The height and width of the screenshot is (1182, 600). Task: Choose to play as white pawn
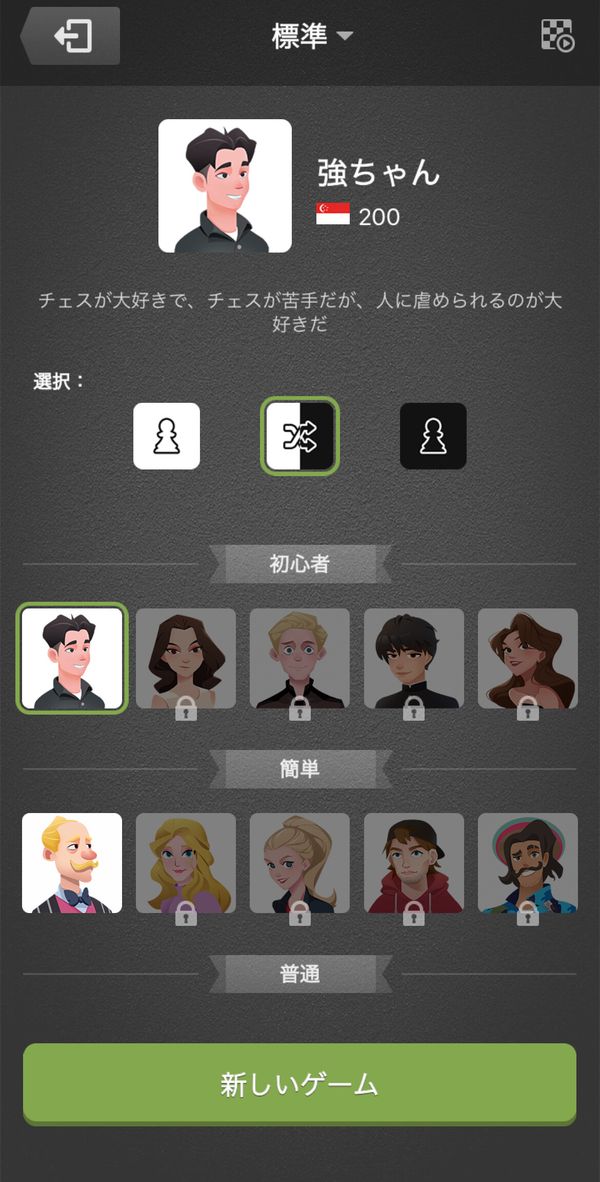167,436
